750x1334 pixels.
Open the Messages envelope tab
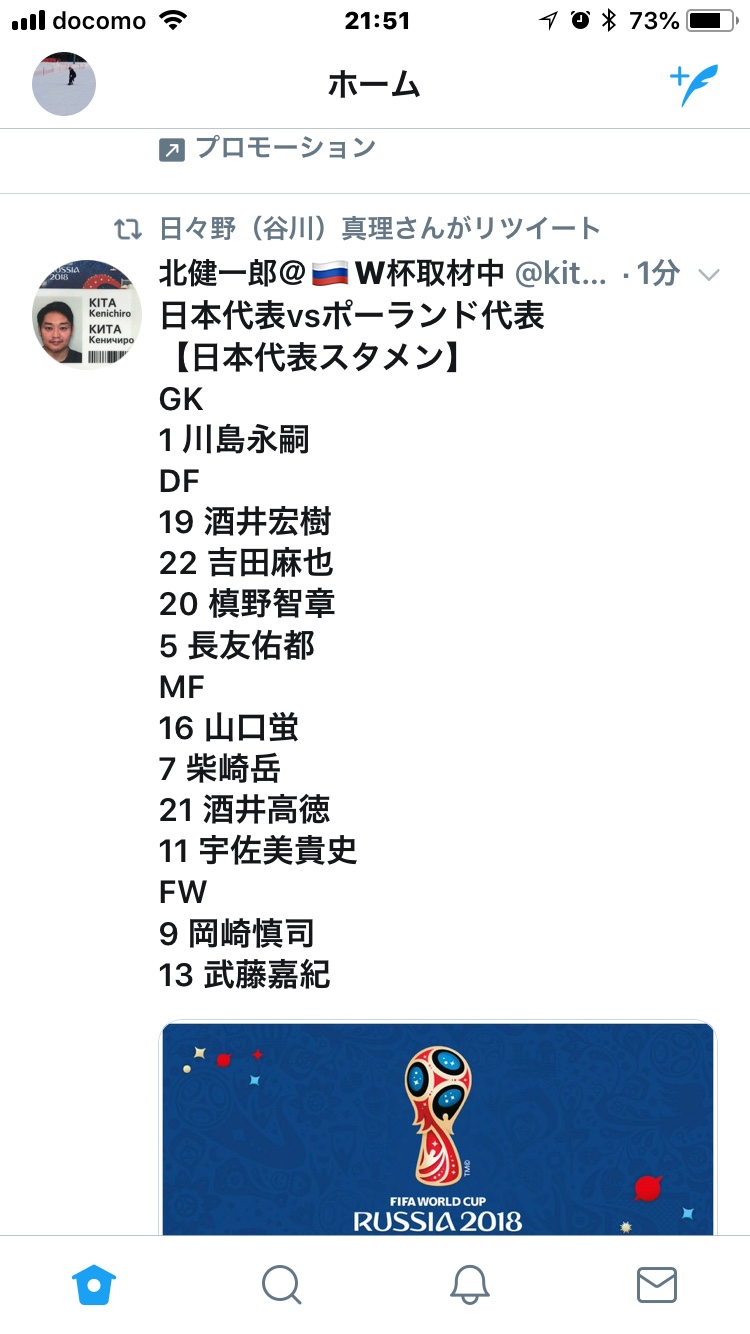[657, 1285]
